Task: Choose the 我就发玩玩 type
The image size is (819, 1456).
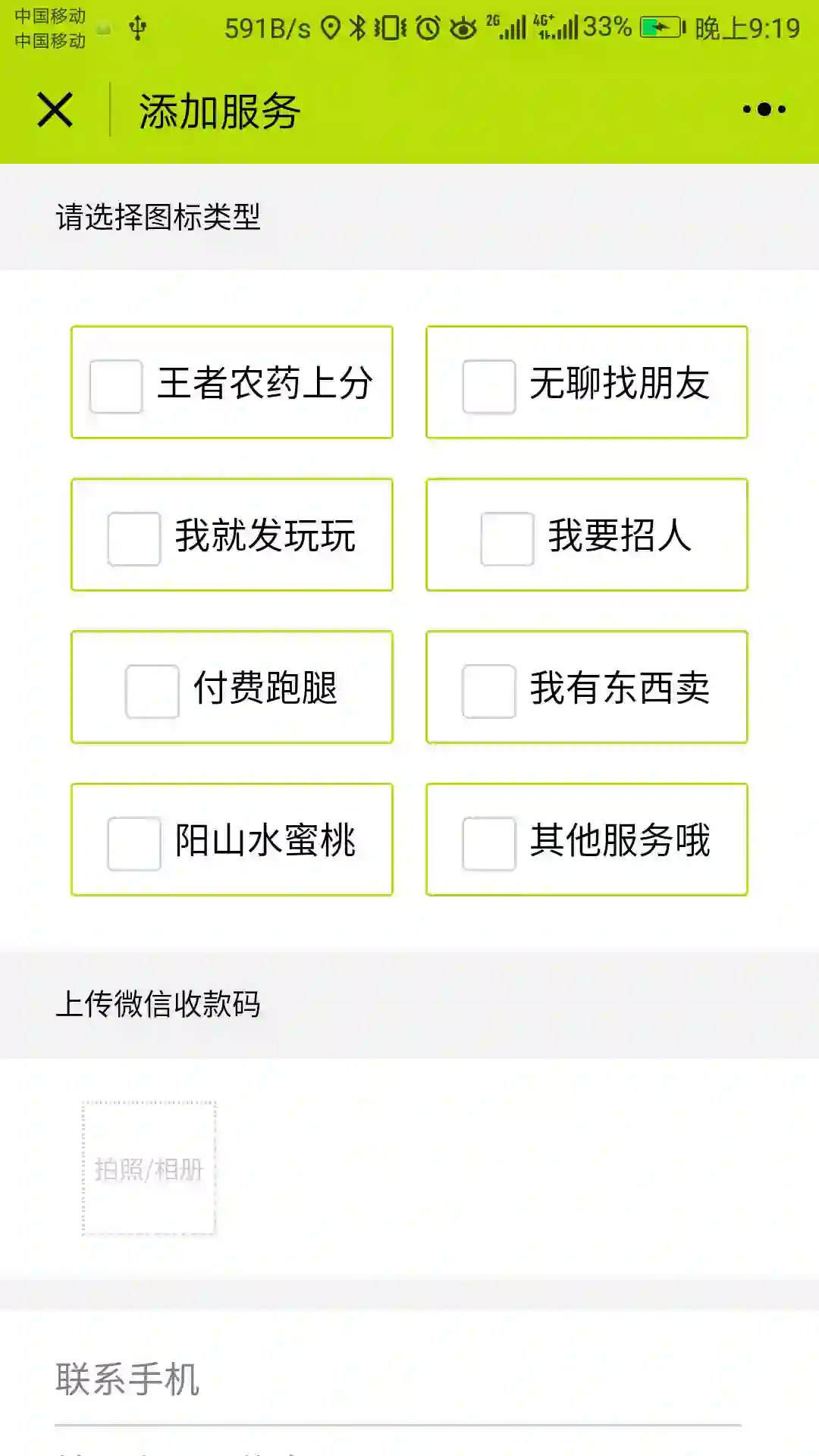Action: [x=134, y=538]
